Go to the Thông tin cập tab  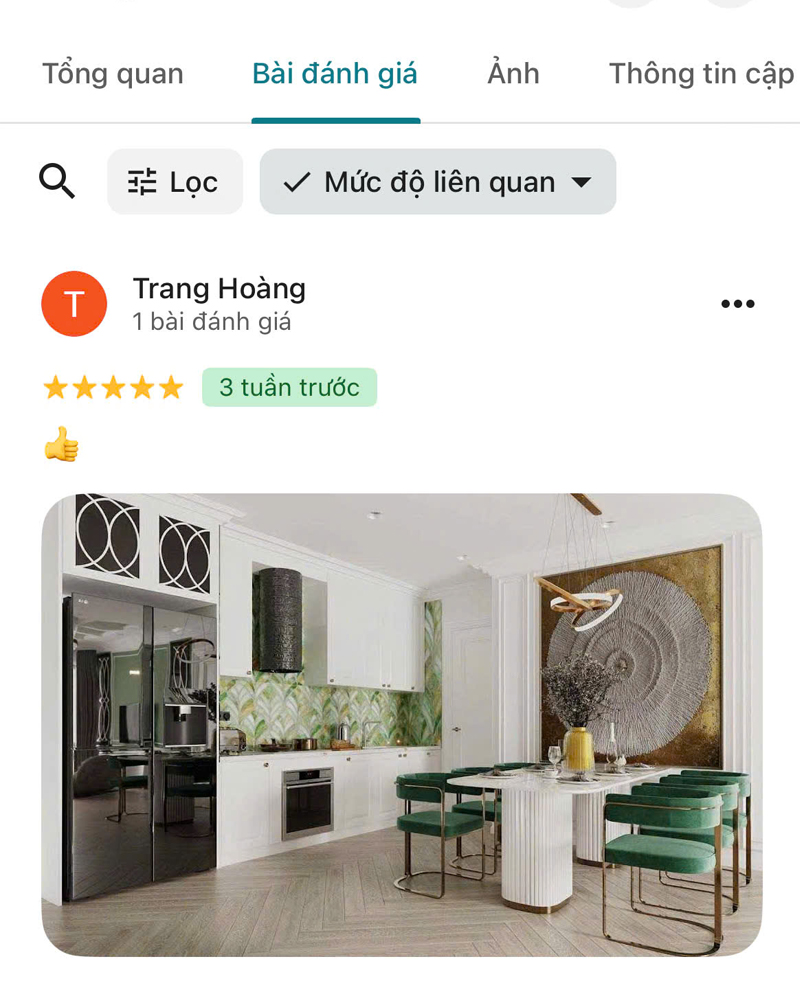tap(701, 74)
